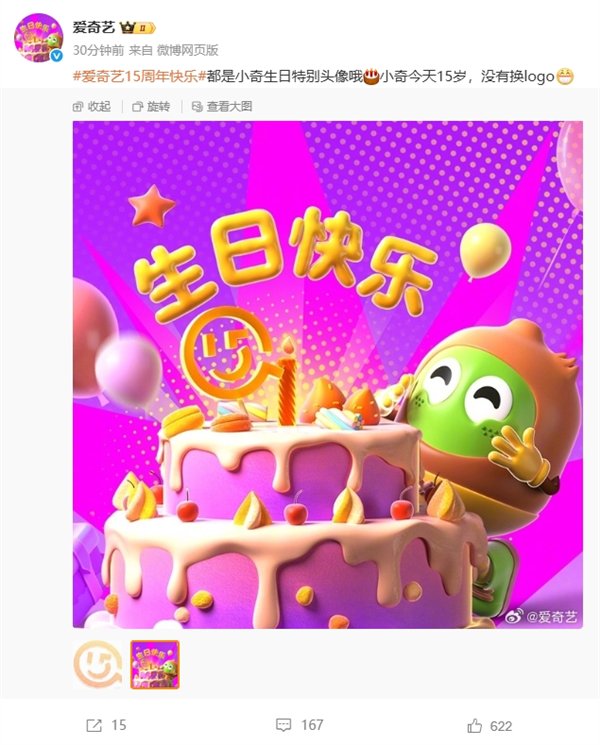
Task: Rotate the image with 旋转
Action: pyautogui.click(x=151, y=106)
